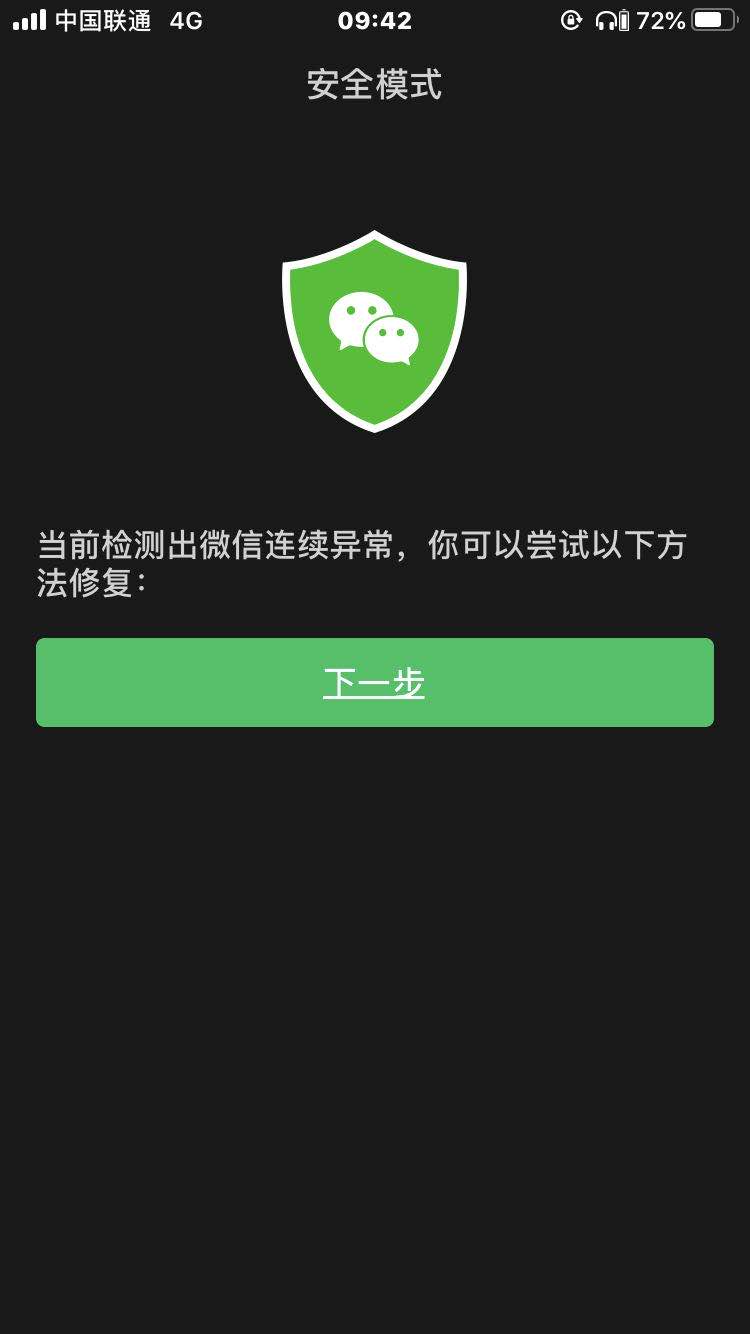750x1334 pixels.
Task: Tap the green 下一步 button
Action: click(374, 682)
